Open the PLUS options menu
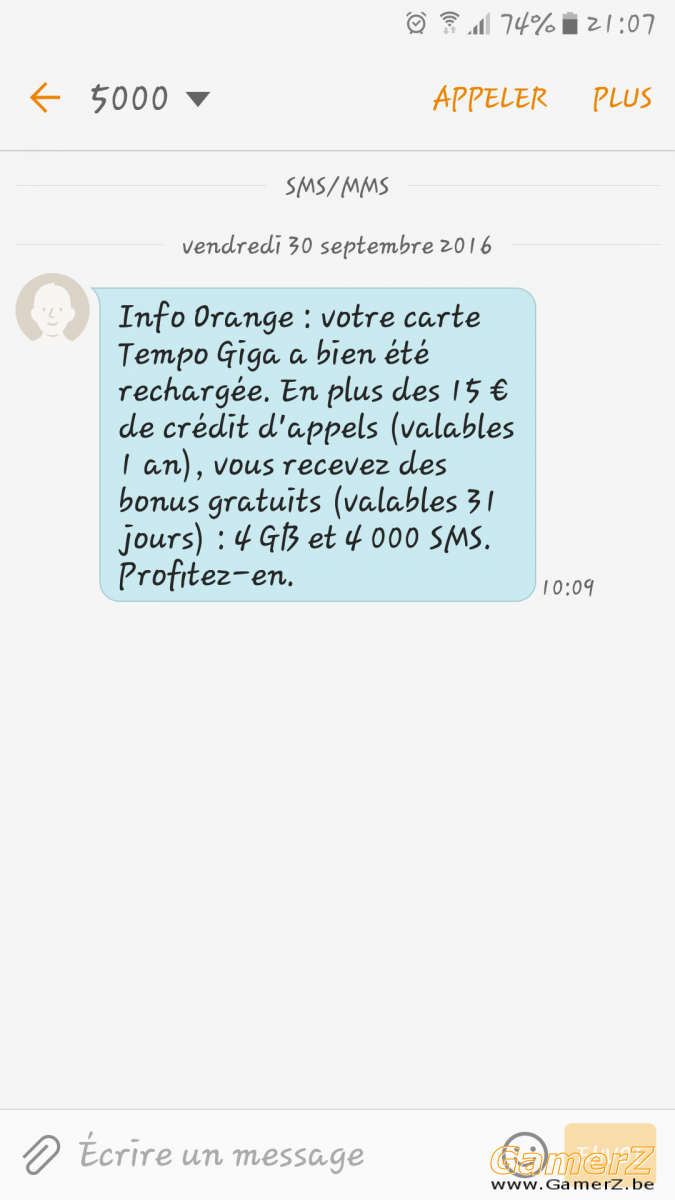This screenshot has height=1200, width=675. tap(622, 98)
